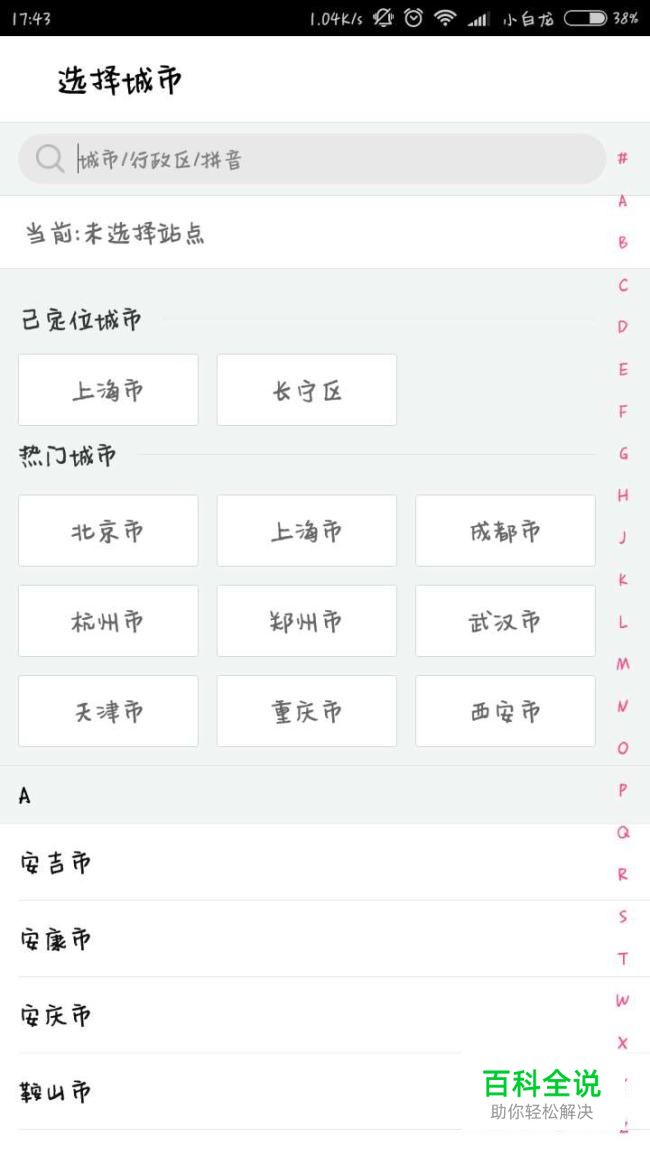This screenshot has height=1155, width=650.
Task: Select 武汉市 city button
Action: click(505, 621)
